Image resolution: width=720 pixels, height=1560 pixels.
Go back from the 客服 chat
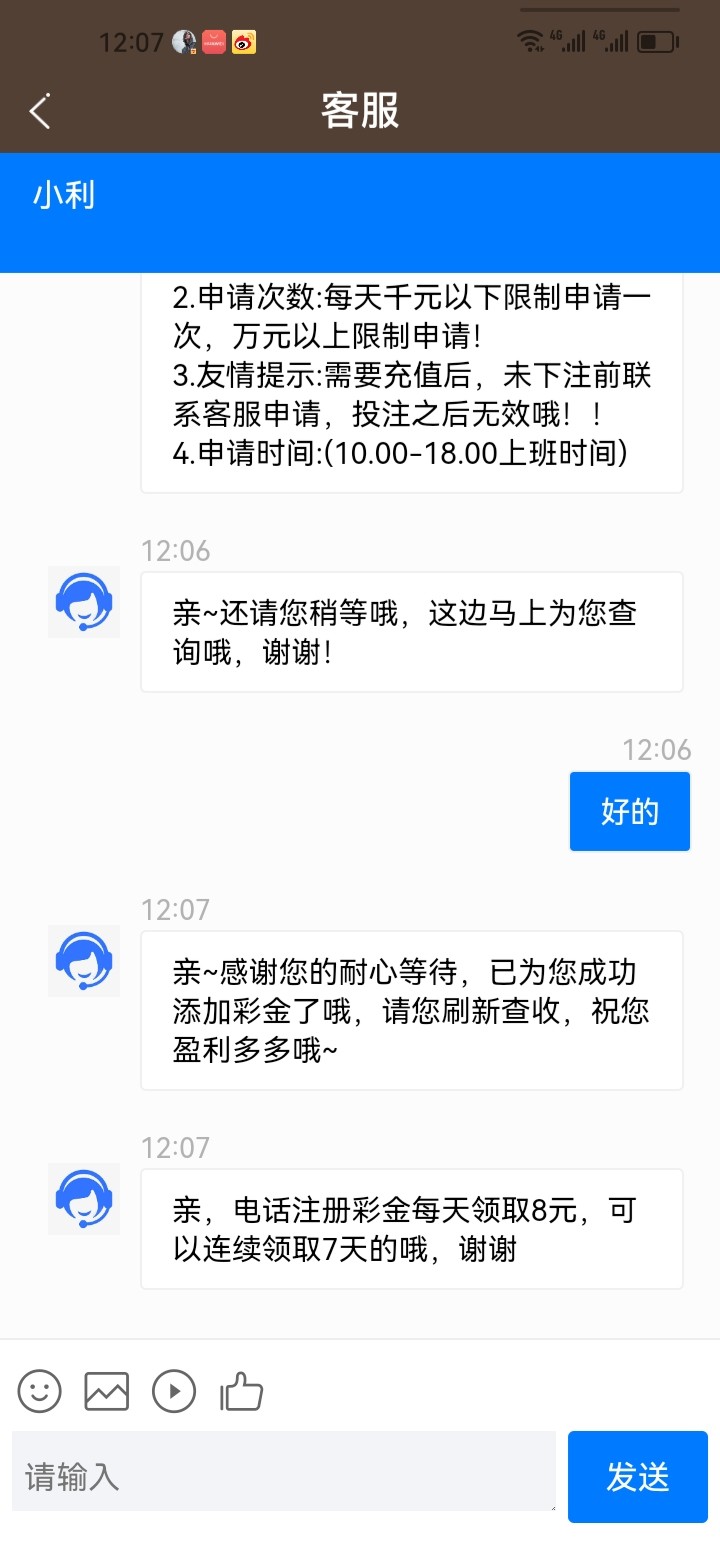40,111
